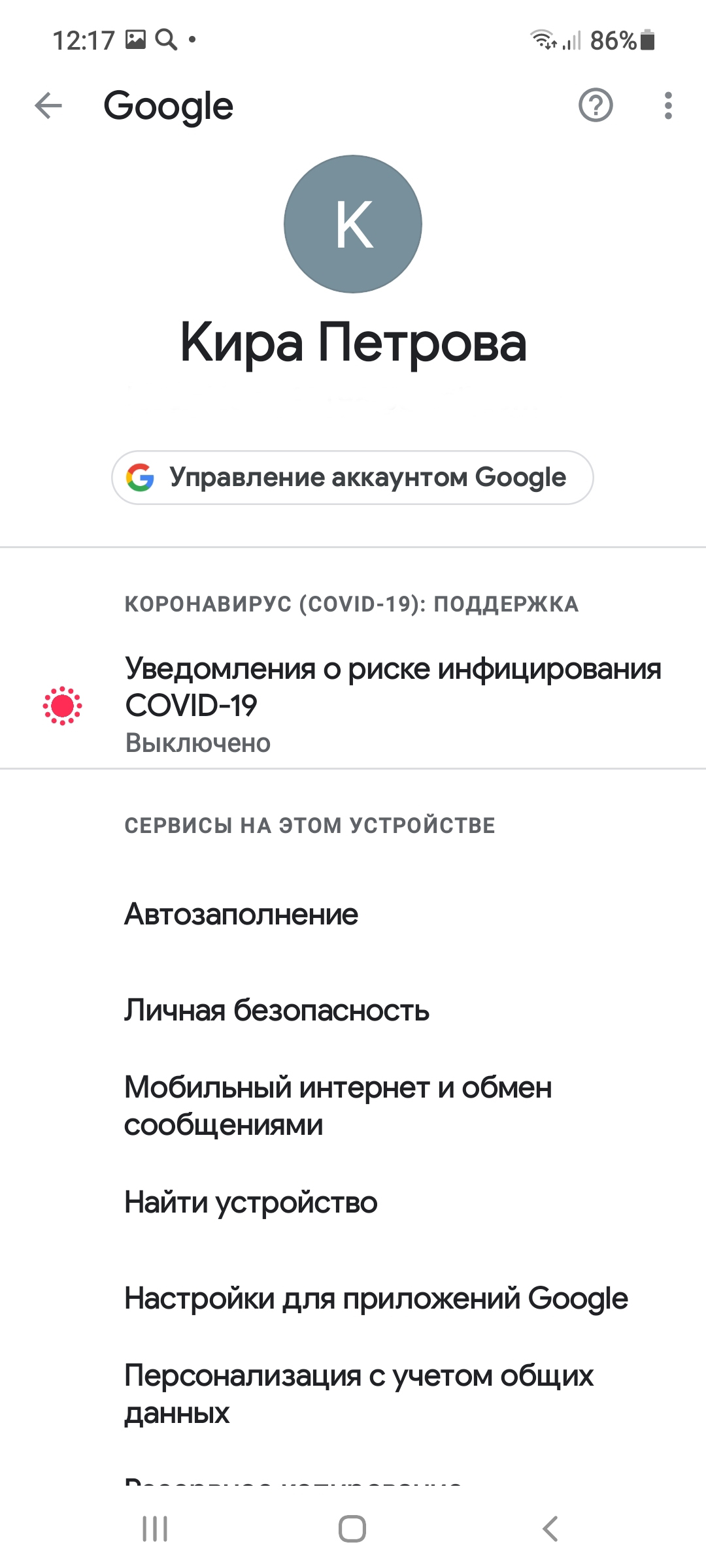The height and width of the screenshot is (1568, 706).
Task: Open Персонализация с учетом общих данных
Action: 353,1394
